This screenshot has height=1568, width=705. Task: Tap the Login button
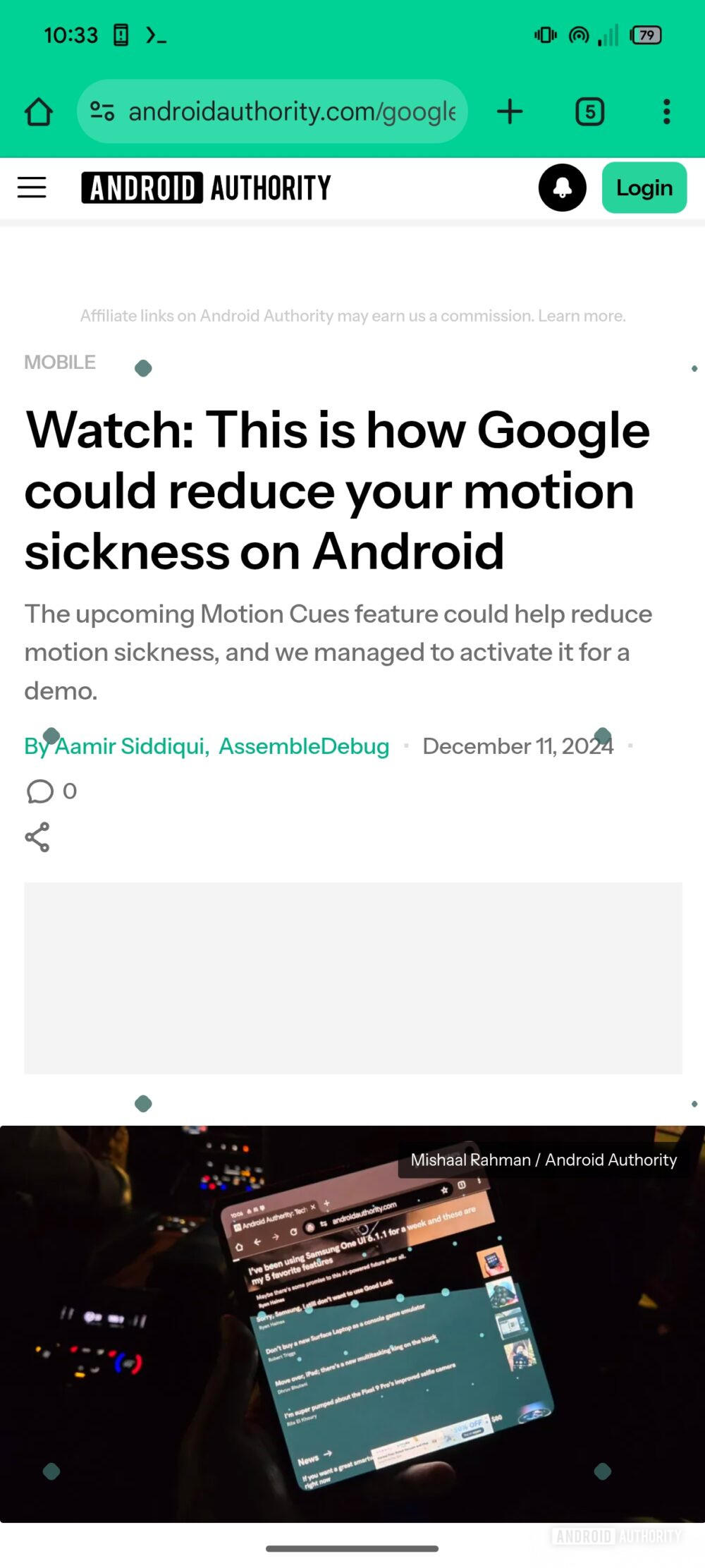coord(644,187)
